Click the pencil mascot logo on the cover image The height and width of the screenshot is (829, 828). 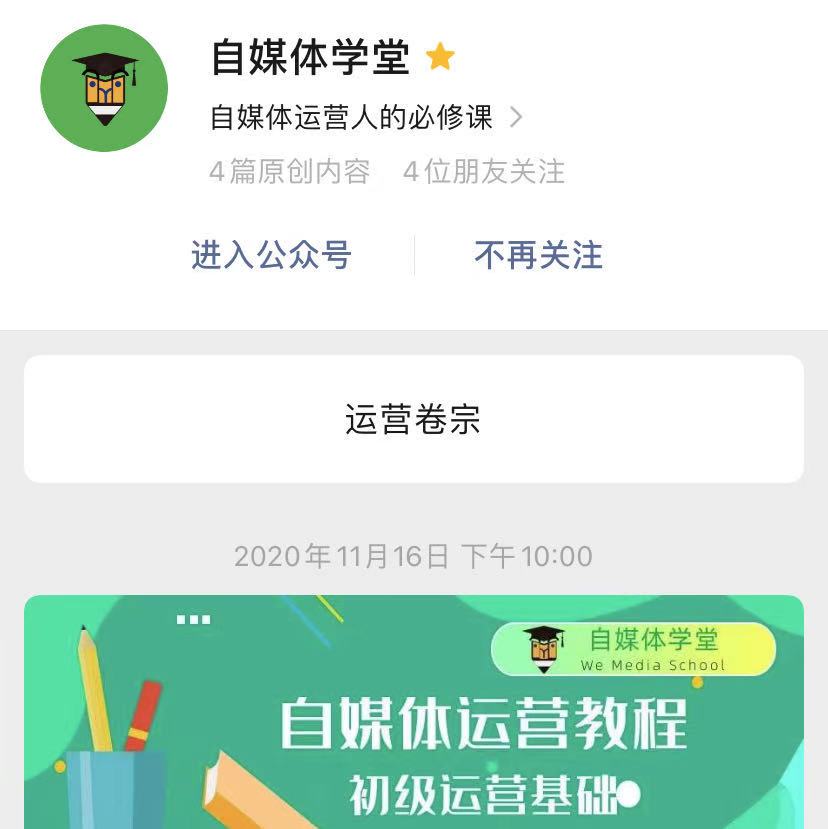pos(543,650)
